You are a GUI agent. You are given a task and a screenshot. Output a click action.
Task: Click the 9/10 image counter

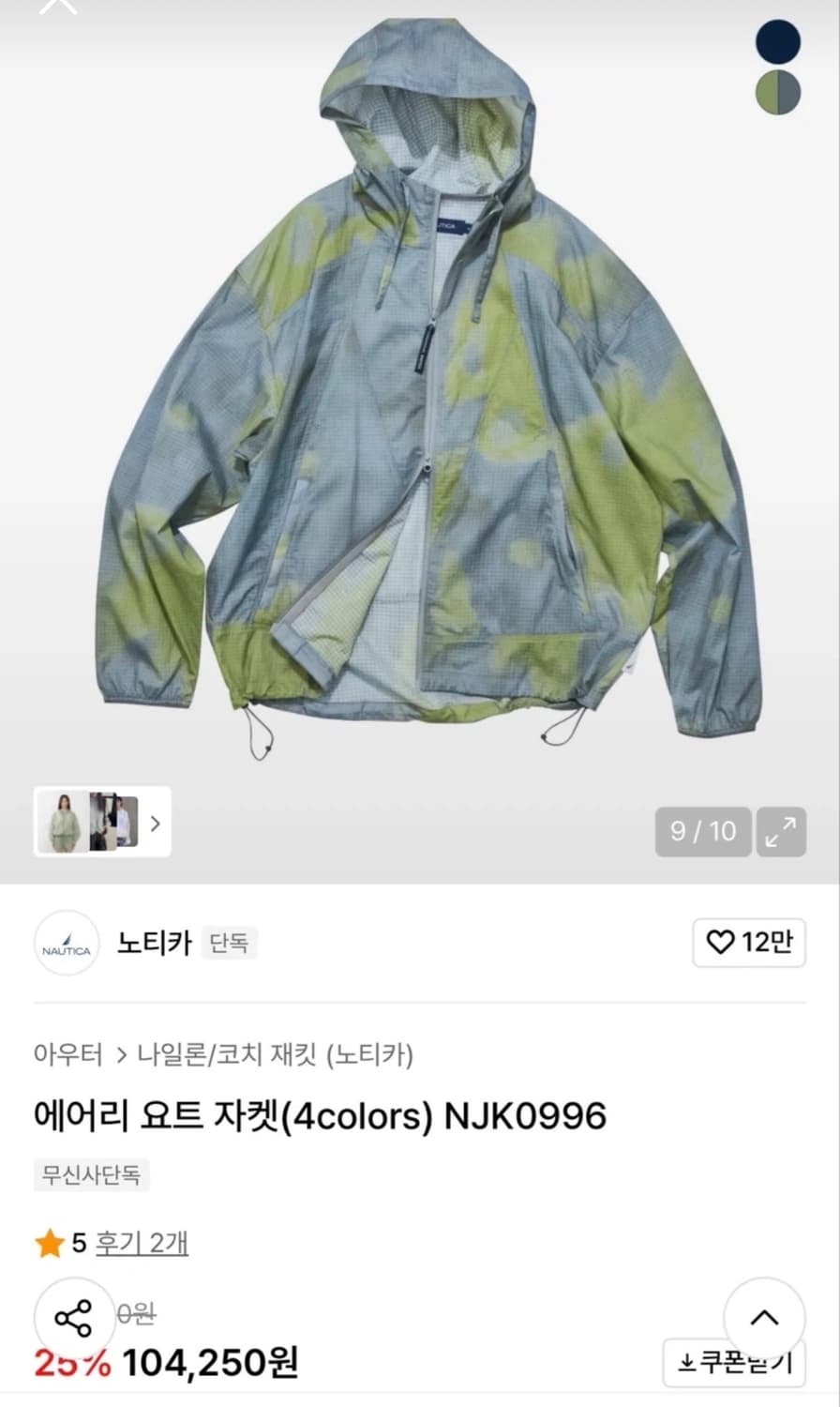pyautogui.click(x=702, y=832)
